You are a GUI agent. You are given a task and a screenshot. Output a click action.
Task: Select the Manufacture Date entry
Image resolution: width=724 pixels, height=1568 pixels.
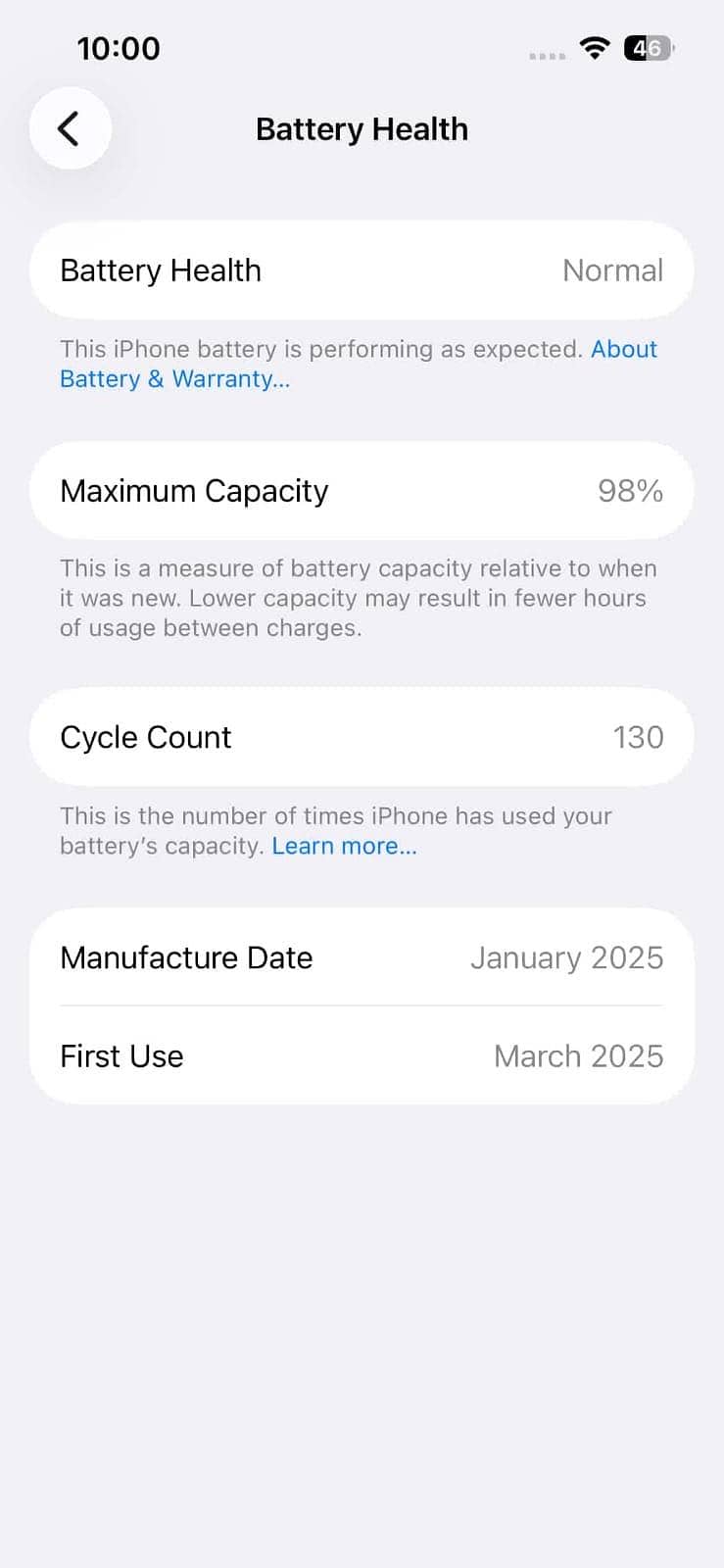tap(362, 957)
